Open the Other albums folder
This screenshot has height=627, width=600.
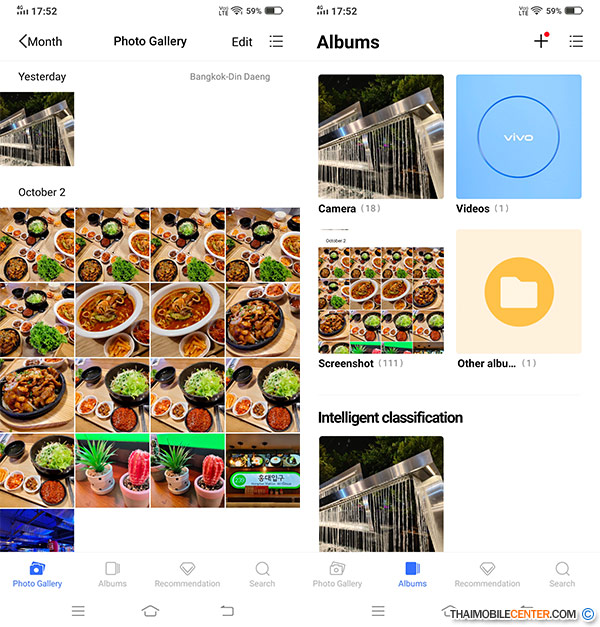(518, 292)
